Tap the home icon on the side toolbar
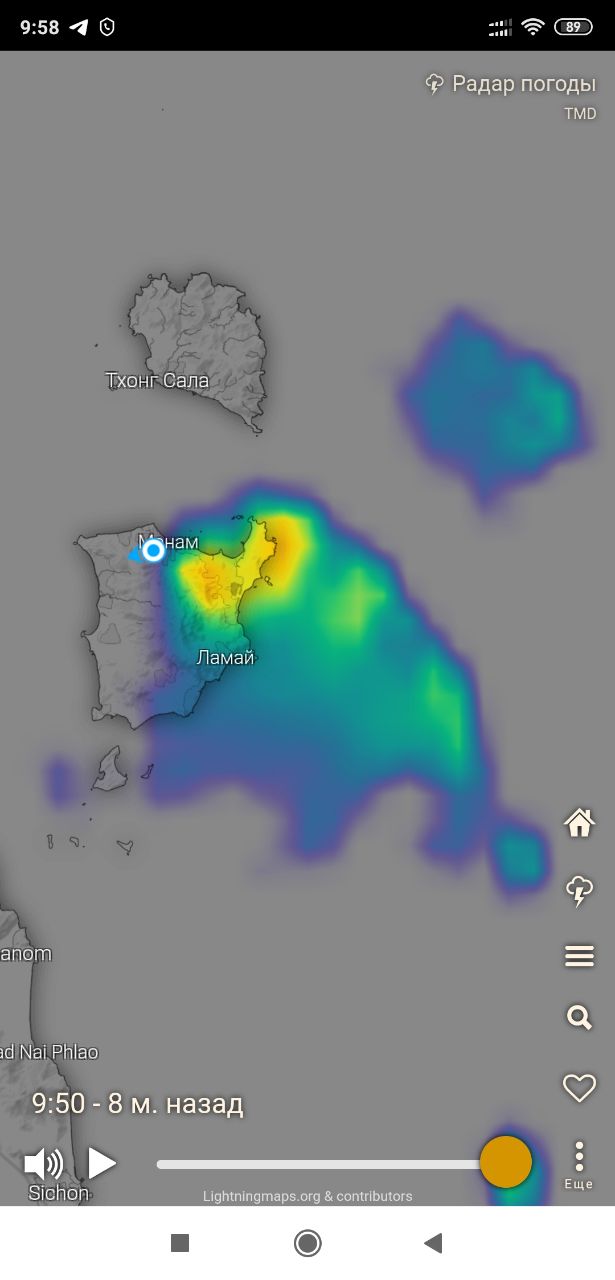The height and width of the screenshot is (1280, 615). 579,823
